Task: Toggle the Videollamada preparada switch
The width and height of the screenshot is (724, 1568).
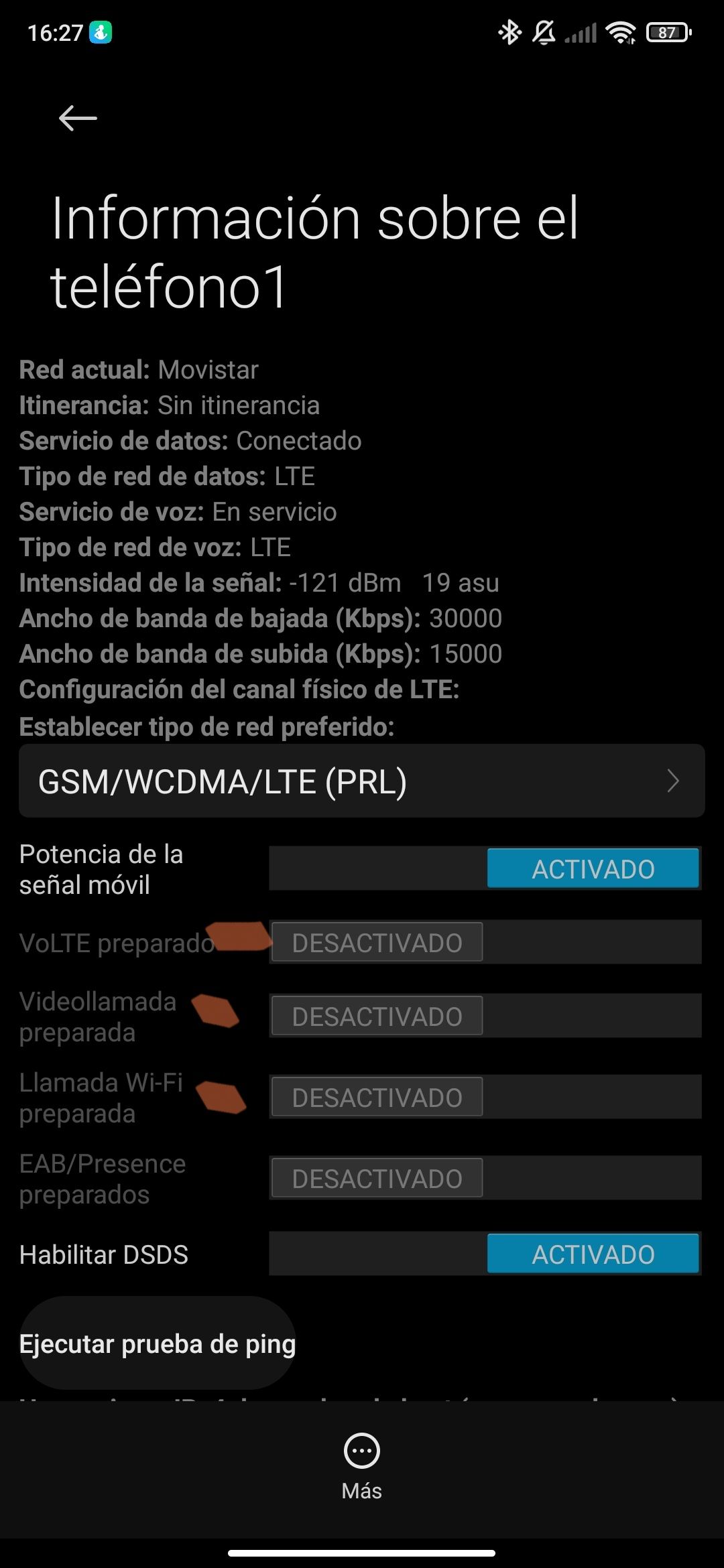Action: pyautogui.click(x=485, y=1016)
